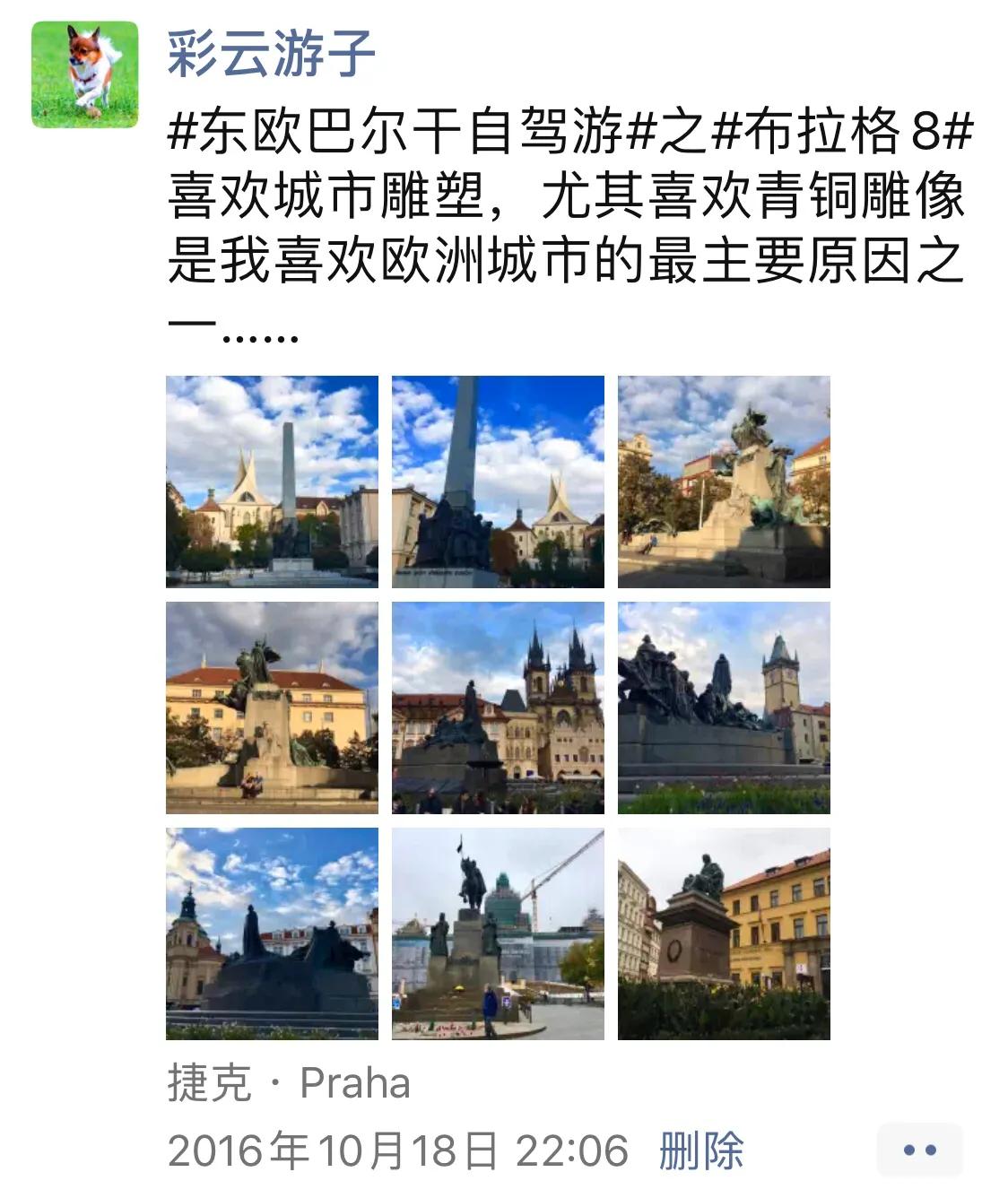View the silhouetted monument with green dome
The width and height of the screenshot is (1008, 1198).
pos(272,933)
